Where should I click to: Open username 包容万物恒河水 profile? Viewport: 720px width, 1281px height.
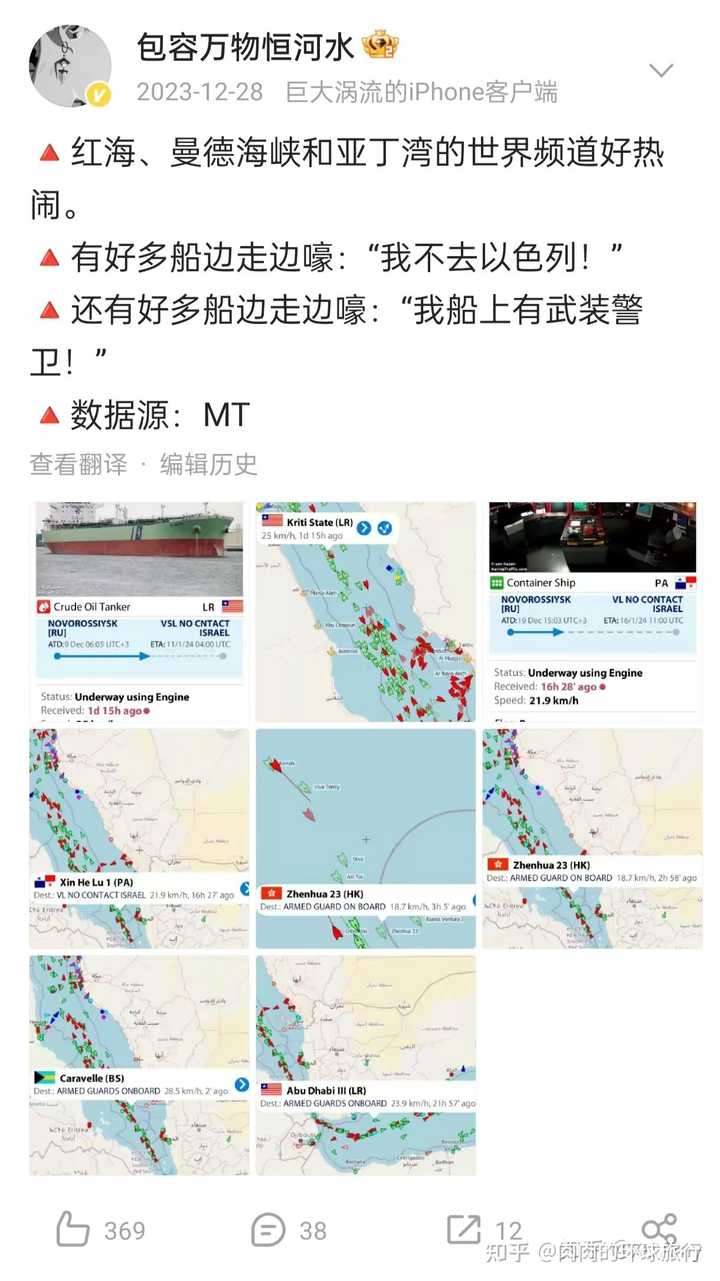pyautogui.click(x=247, y=45)
